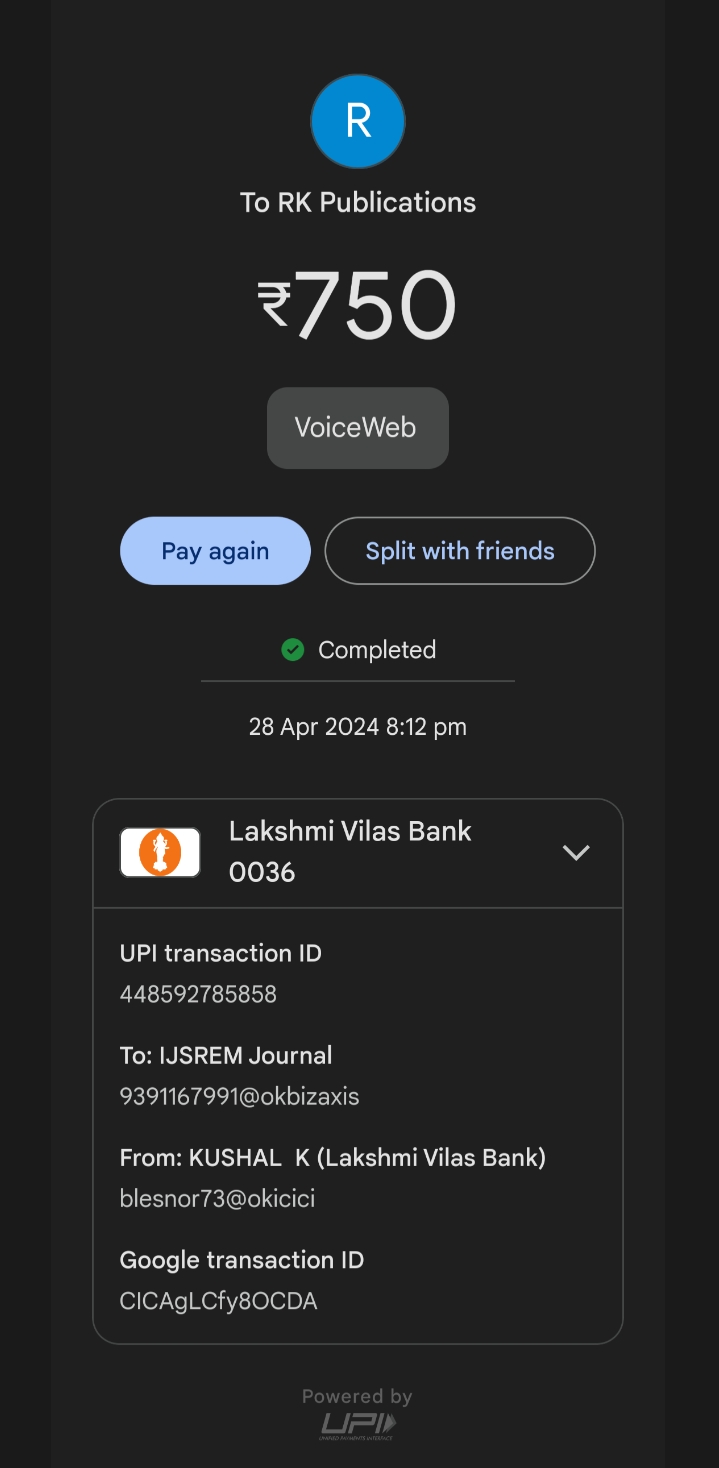Collapse the Lakshmi Vilas Bank details chevron
Image resolution: width=719 pixels, height=1468 pixels.
tap(576, 852)
